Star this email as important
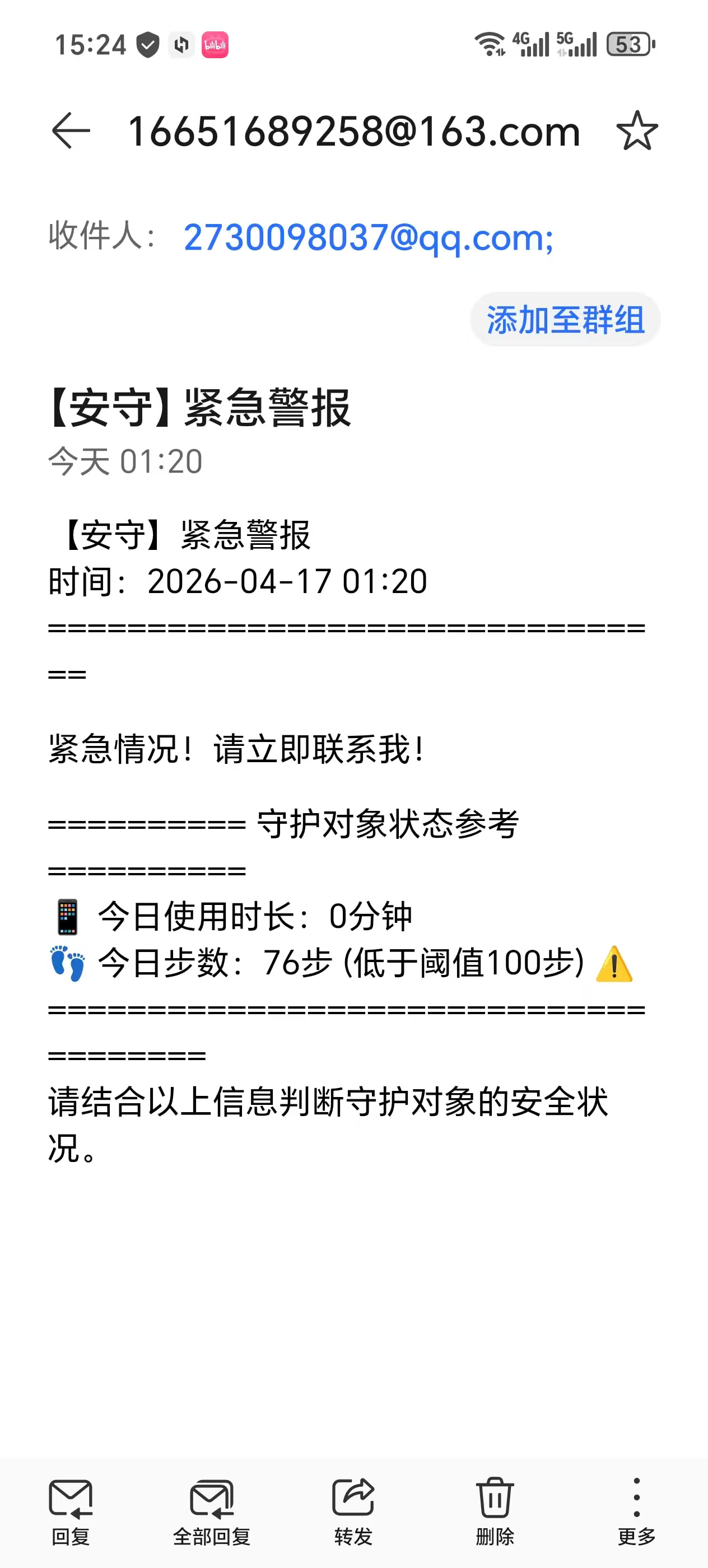 click(637, 130)
